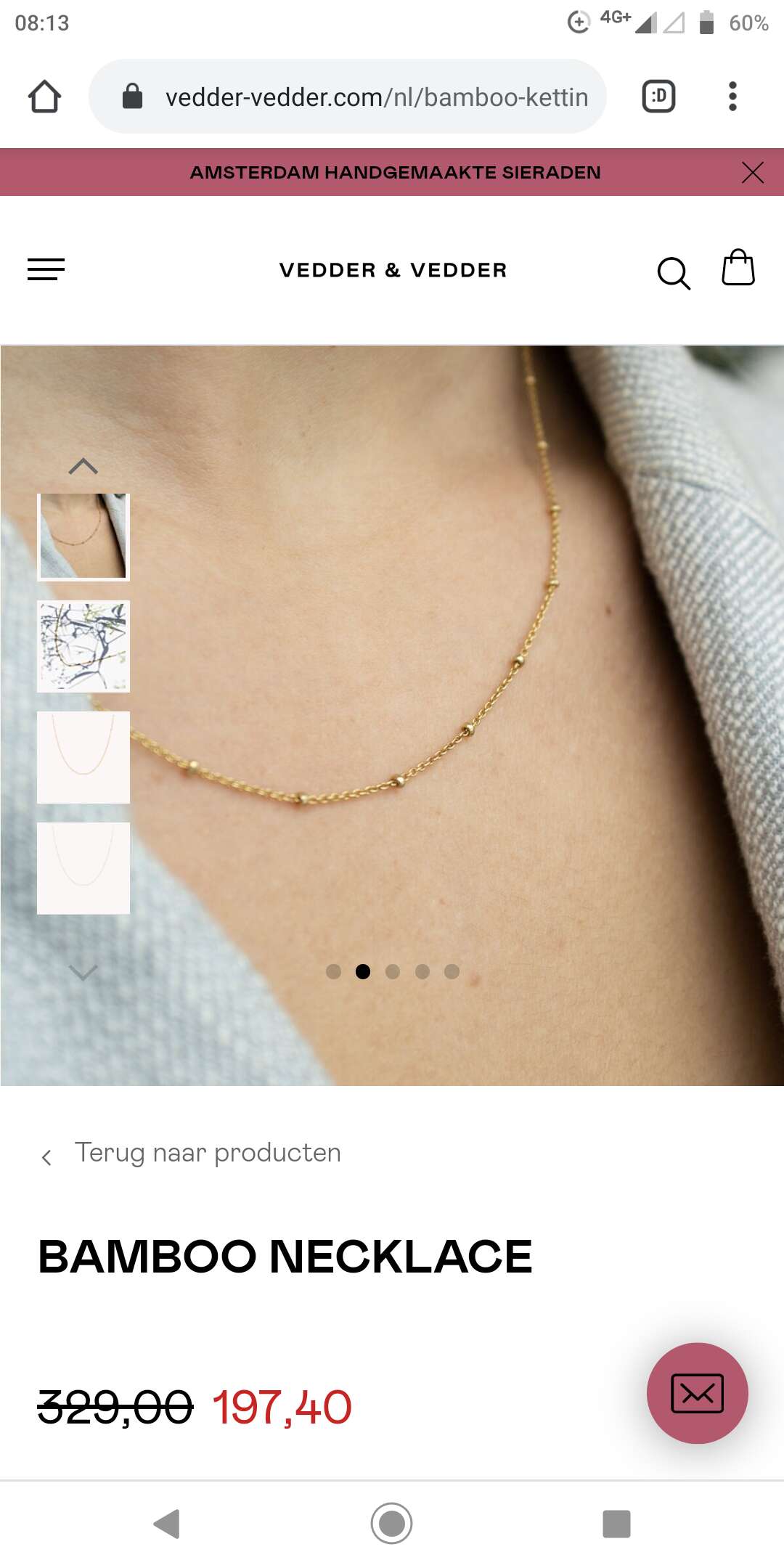
Task: Open the recent apps overview
Action: 616,1524
